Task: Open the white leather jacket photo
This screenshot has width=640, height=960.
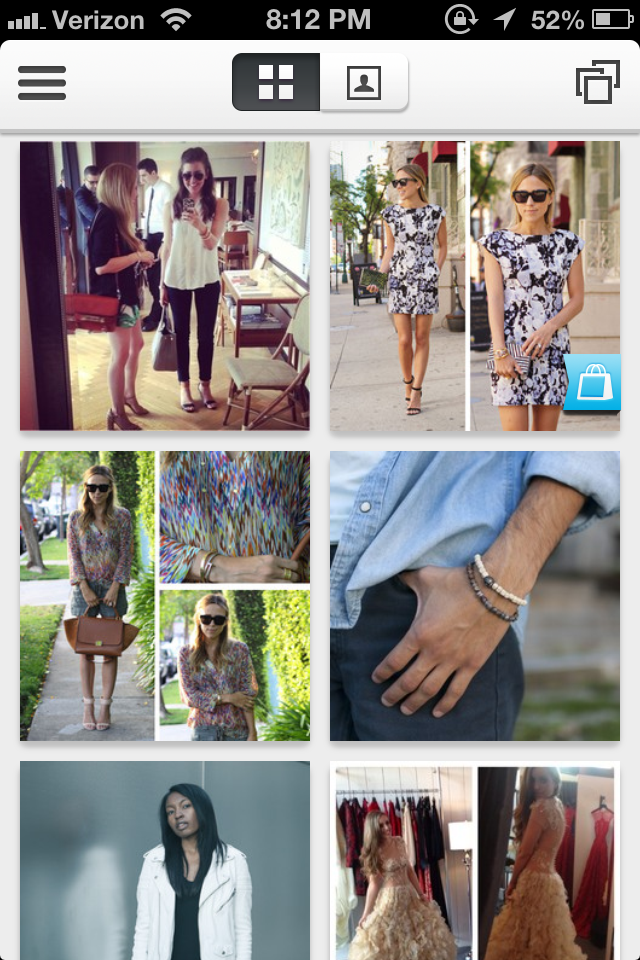Action: point(165,860)
